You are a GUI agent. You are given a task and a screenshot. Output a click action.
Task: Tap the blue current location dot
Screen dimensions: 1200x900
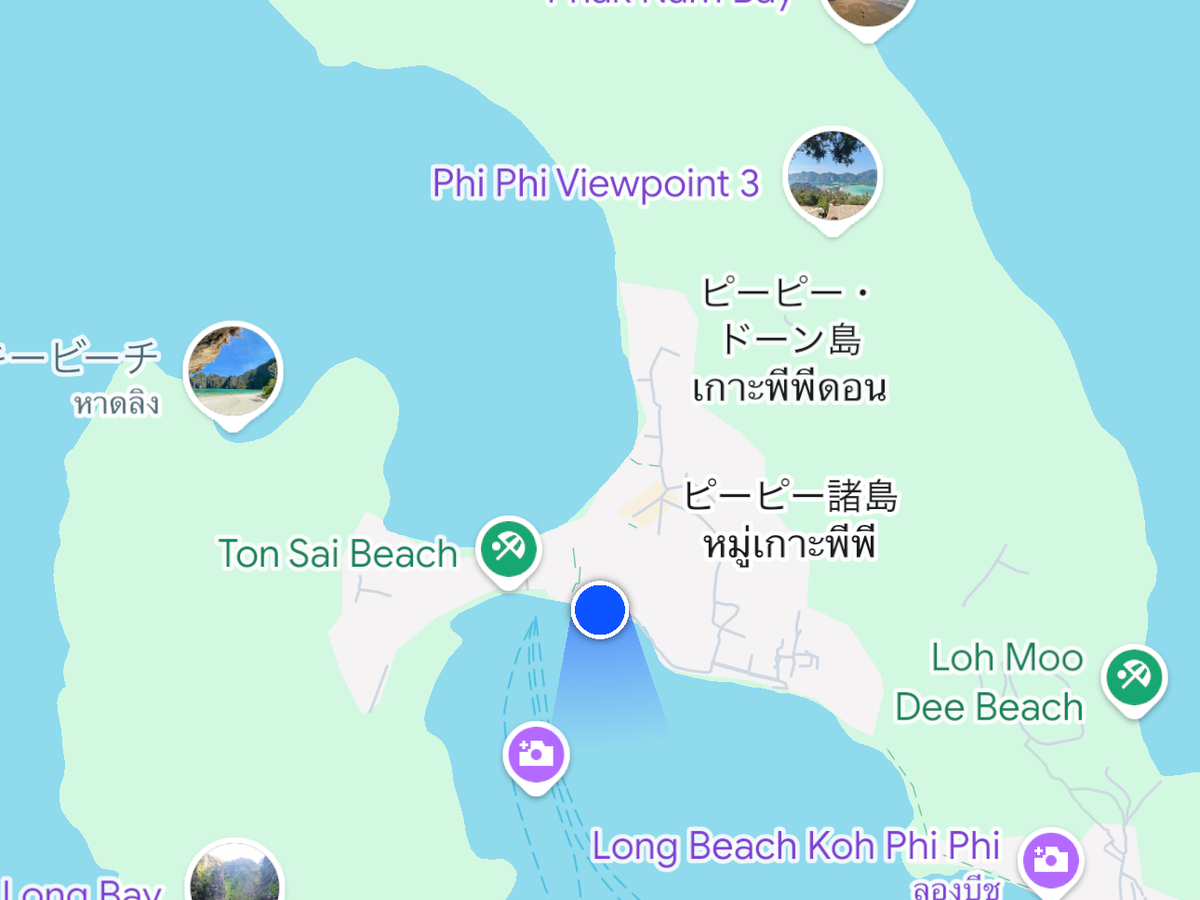(x=600, y=609)
